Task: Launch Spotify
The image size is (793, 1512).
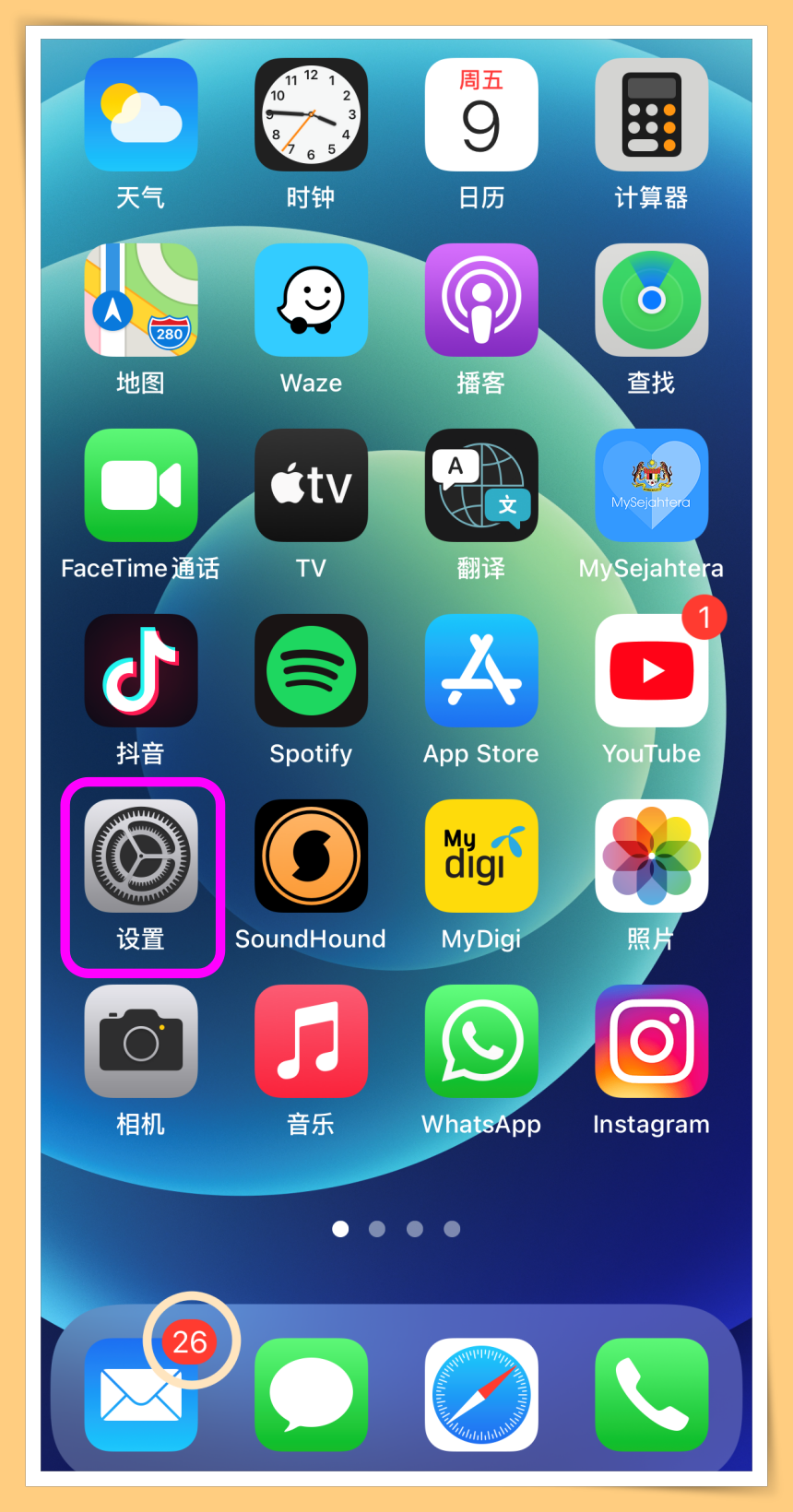Action: tap(311, 671)
